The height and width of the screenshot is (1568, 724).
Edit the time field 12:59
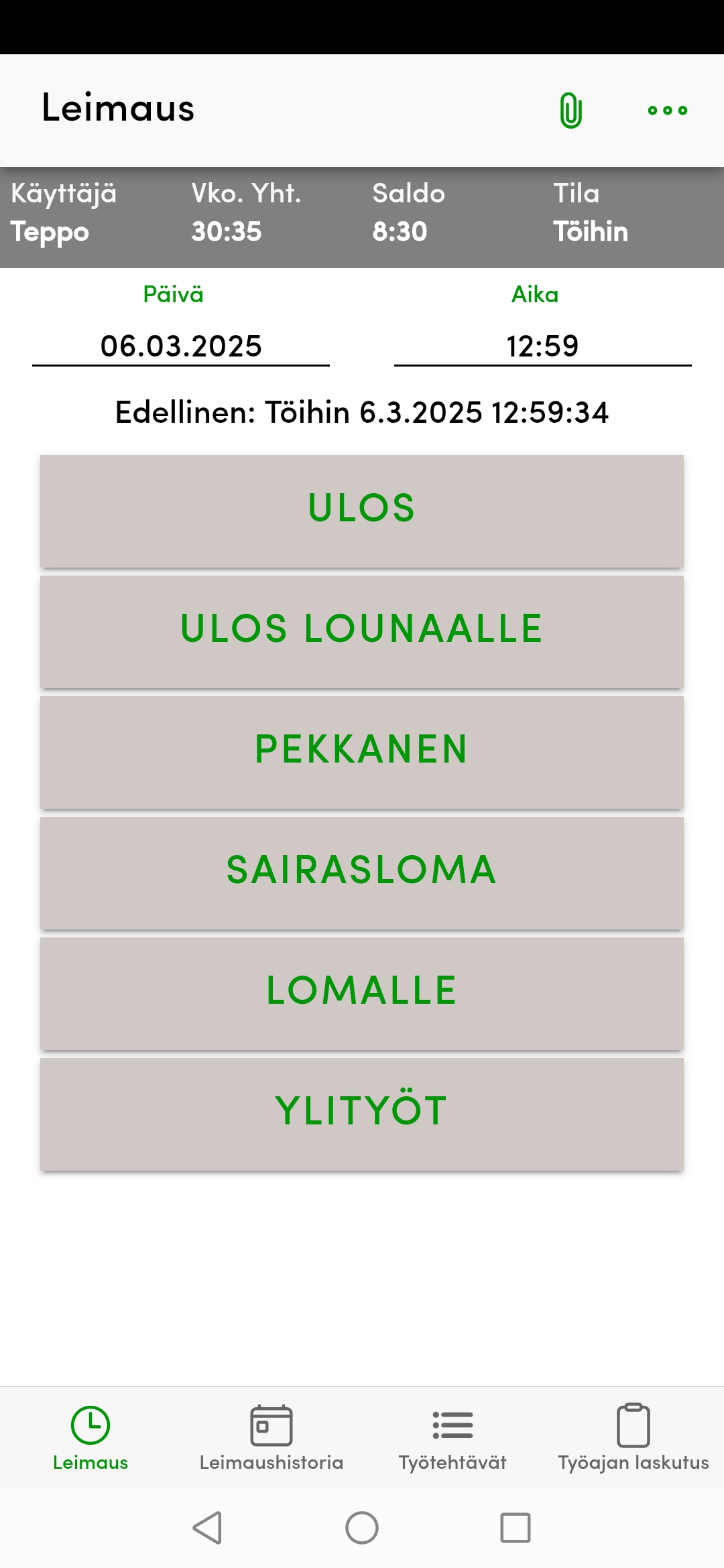click(x=543, y=346)
